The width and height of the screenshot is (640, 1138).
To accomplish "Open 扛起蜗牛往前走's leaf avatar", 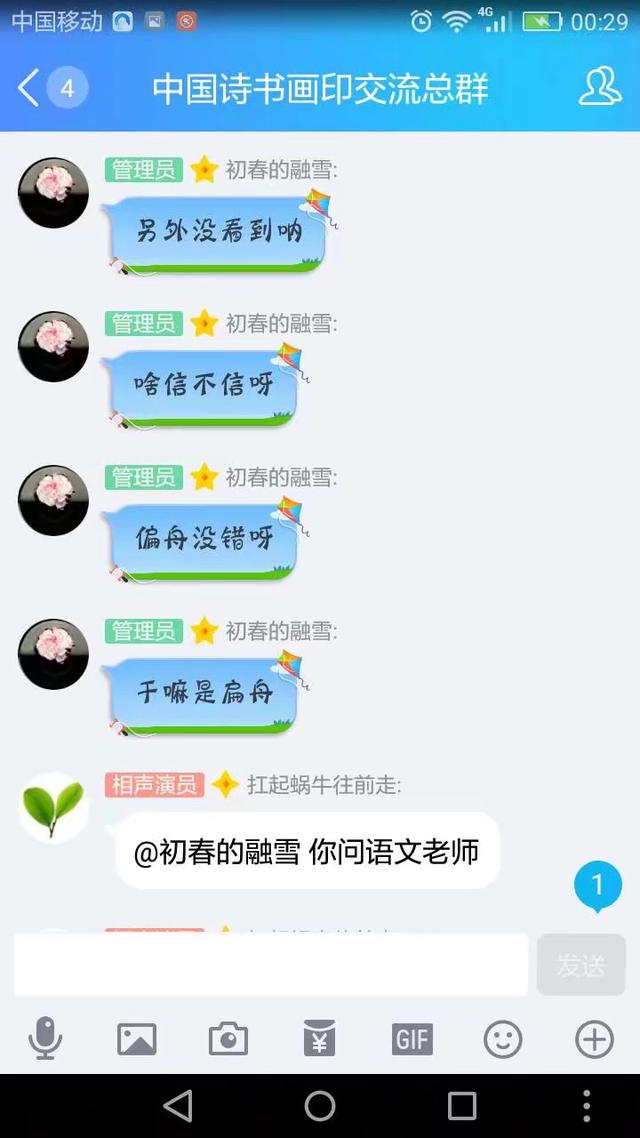I will [53, 808].
